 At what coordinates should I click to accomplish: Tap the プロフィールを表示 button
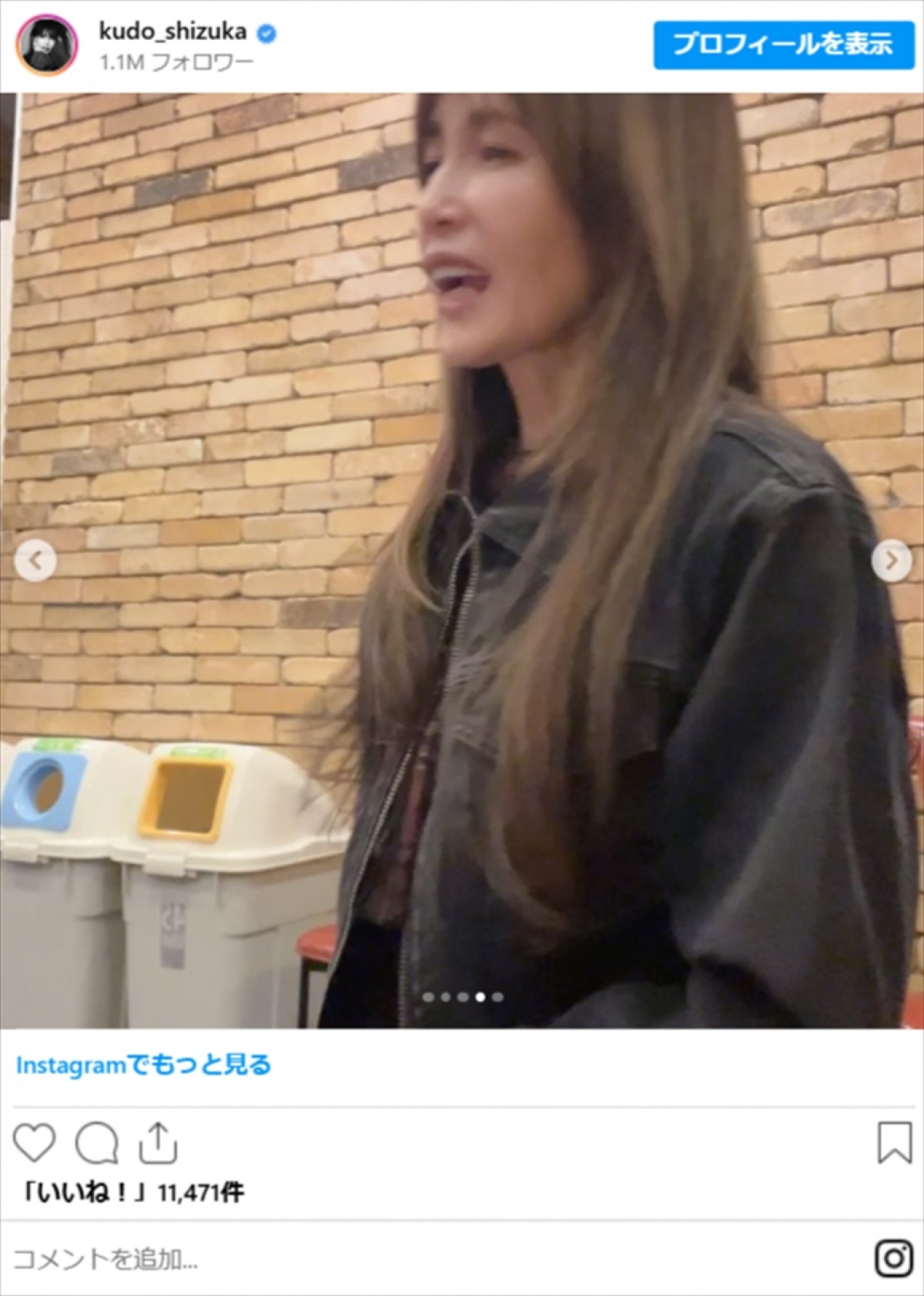pyautogui.click(x=783, y=45)
